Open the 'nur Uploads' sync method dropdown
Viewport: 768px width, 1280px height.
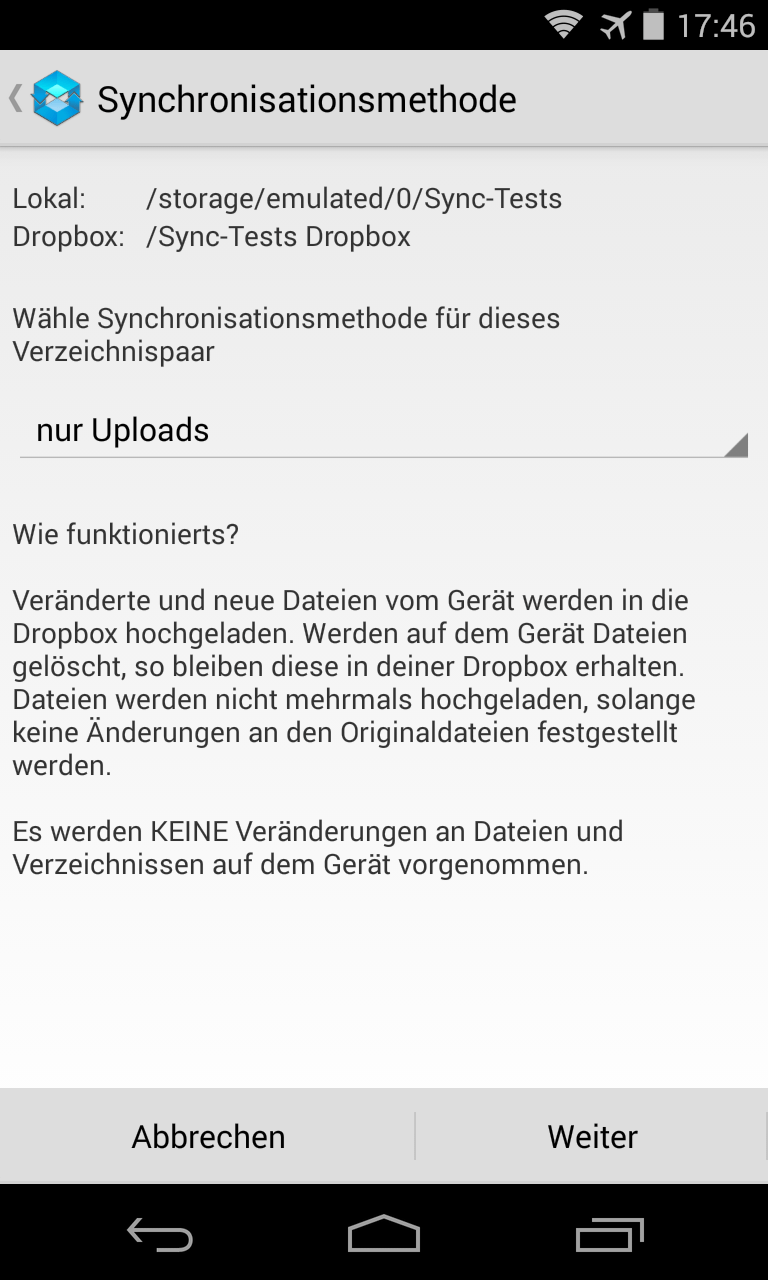tap(383, 431)
